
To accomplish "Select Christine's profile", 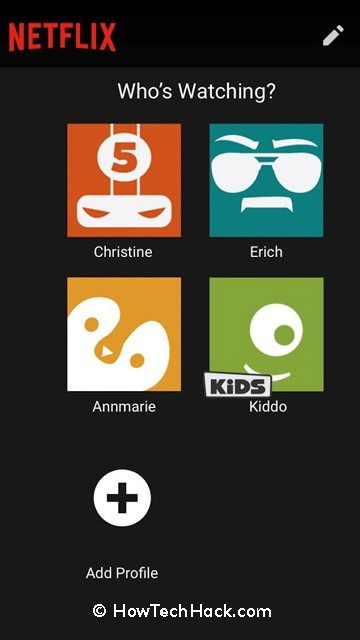I will pos(124,180).
